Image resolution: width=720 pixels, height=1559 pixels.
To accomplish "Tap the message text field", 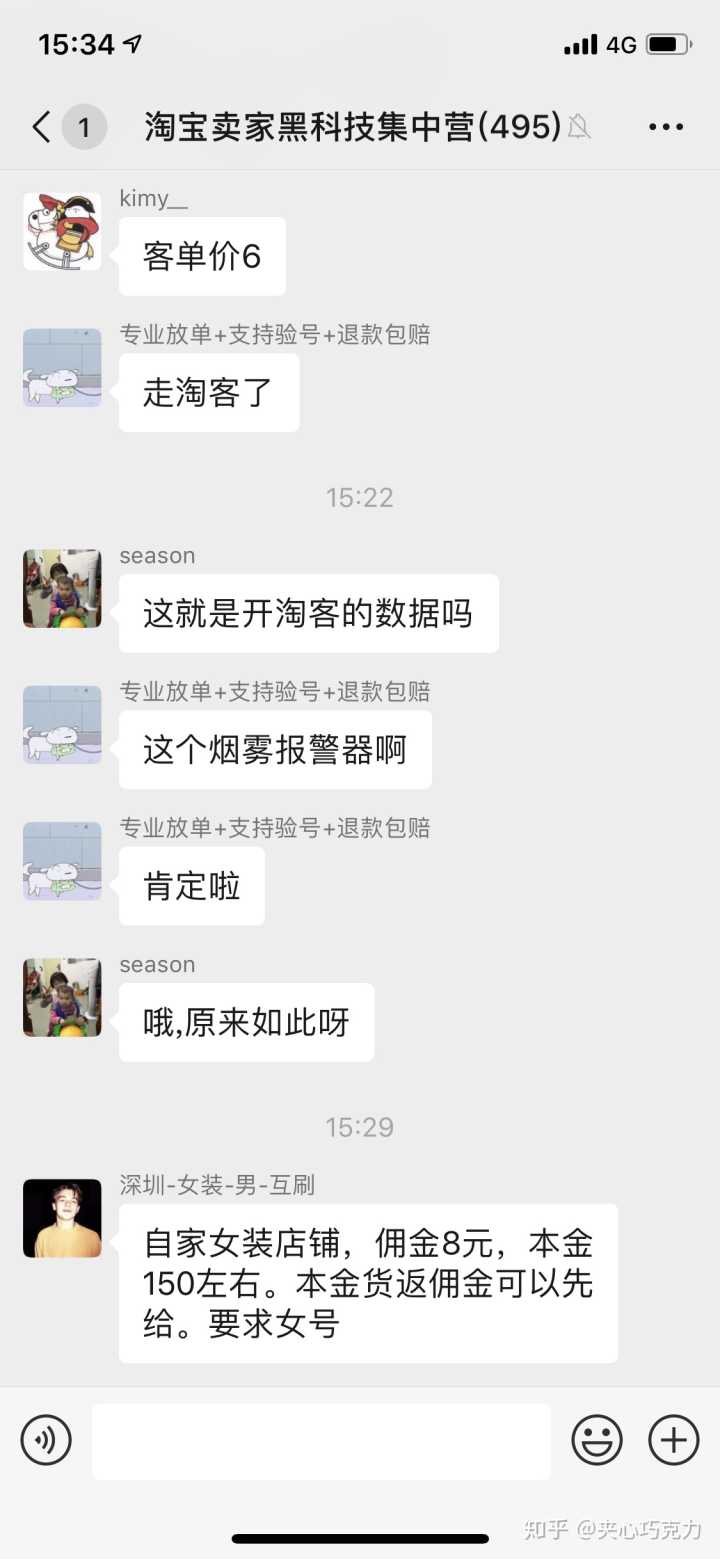I will [x=321, y=1441].
